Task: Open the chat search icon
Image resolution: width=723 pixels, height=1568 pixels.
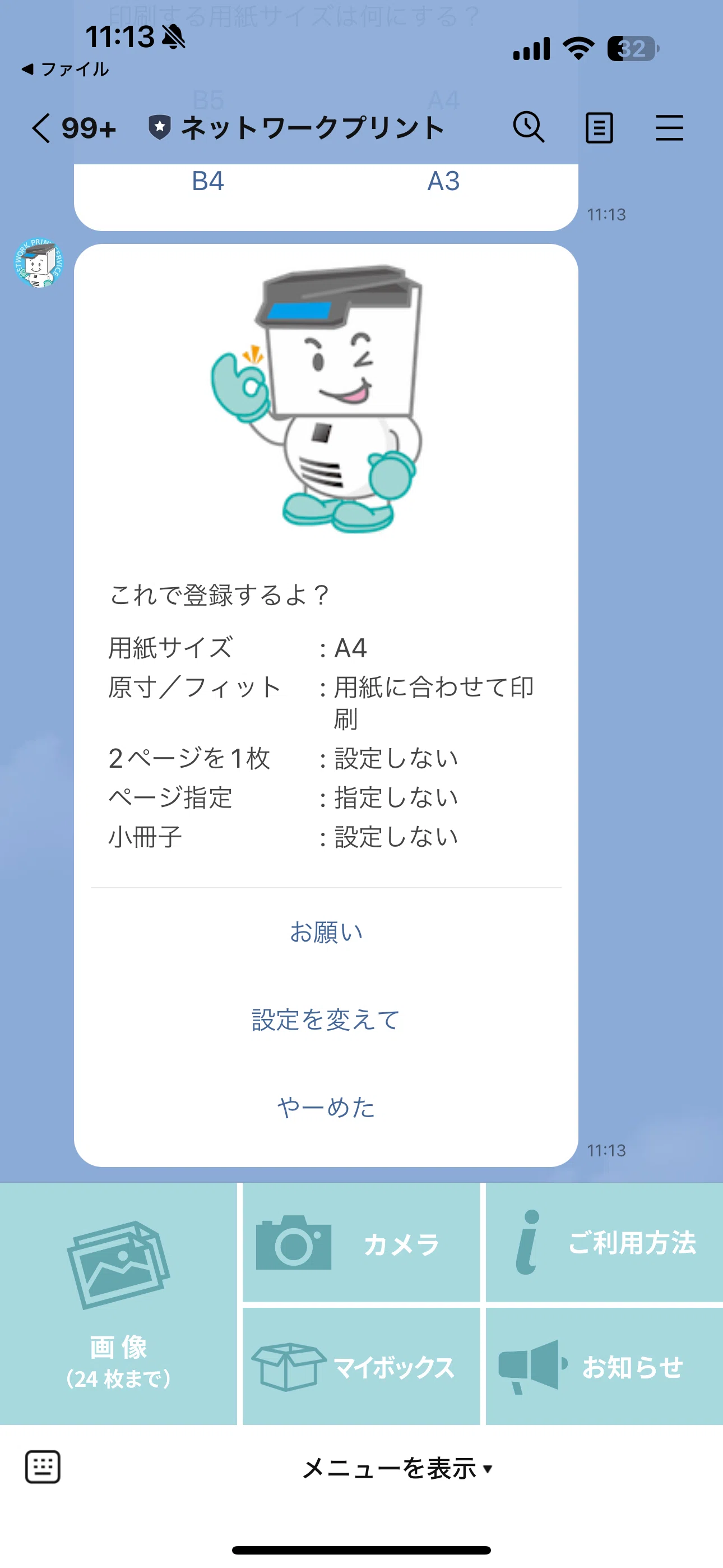Action: click(529, 127)
